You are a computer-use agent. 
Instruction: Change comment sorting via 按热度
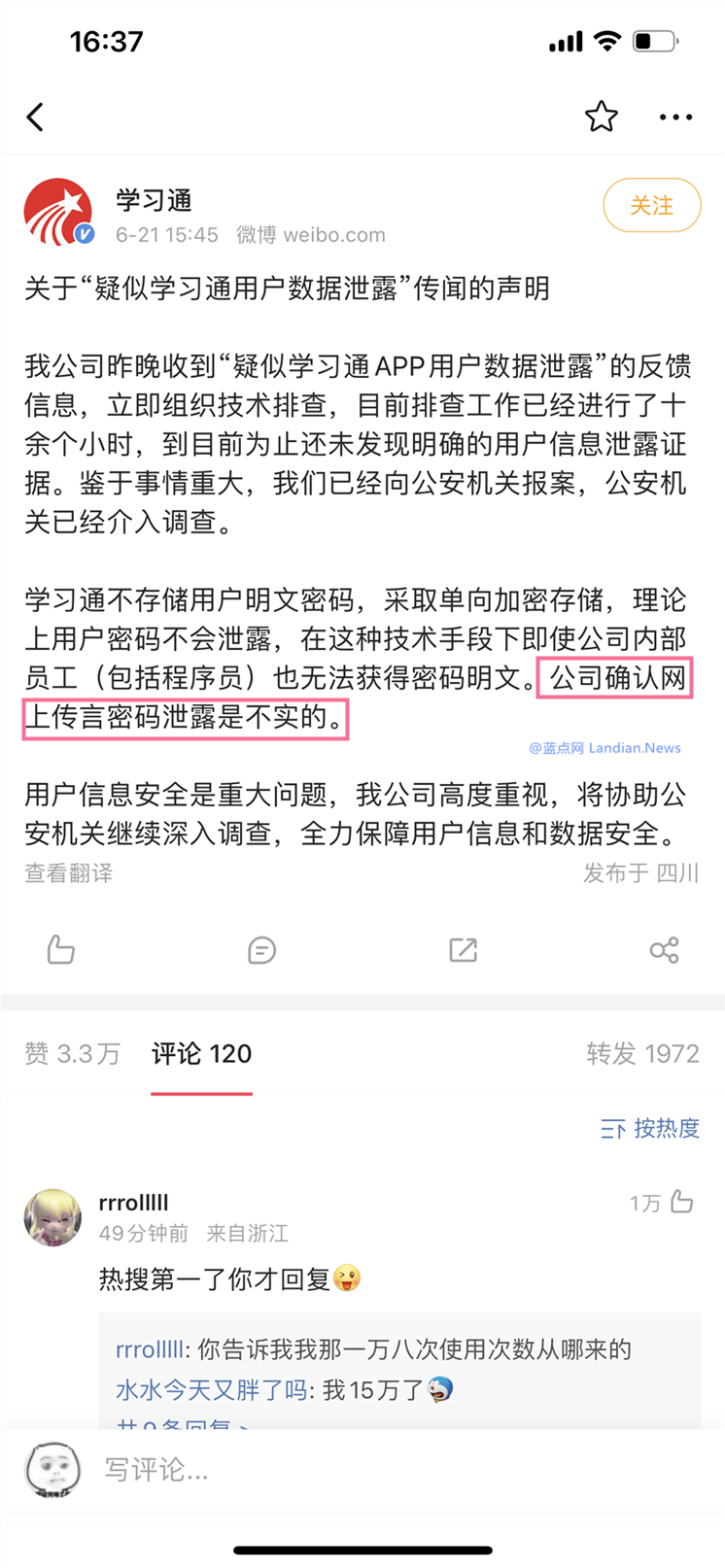point(650,1128)
